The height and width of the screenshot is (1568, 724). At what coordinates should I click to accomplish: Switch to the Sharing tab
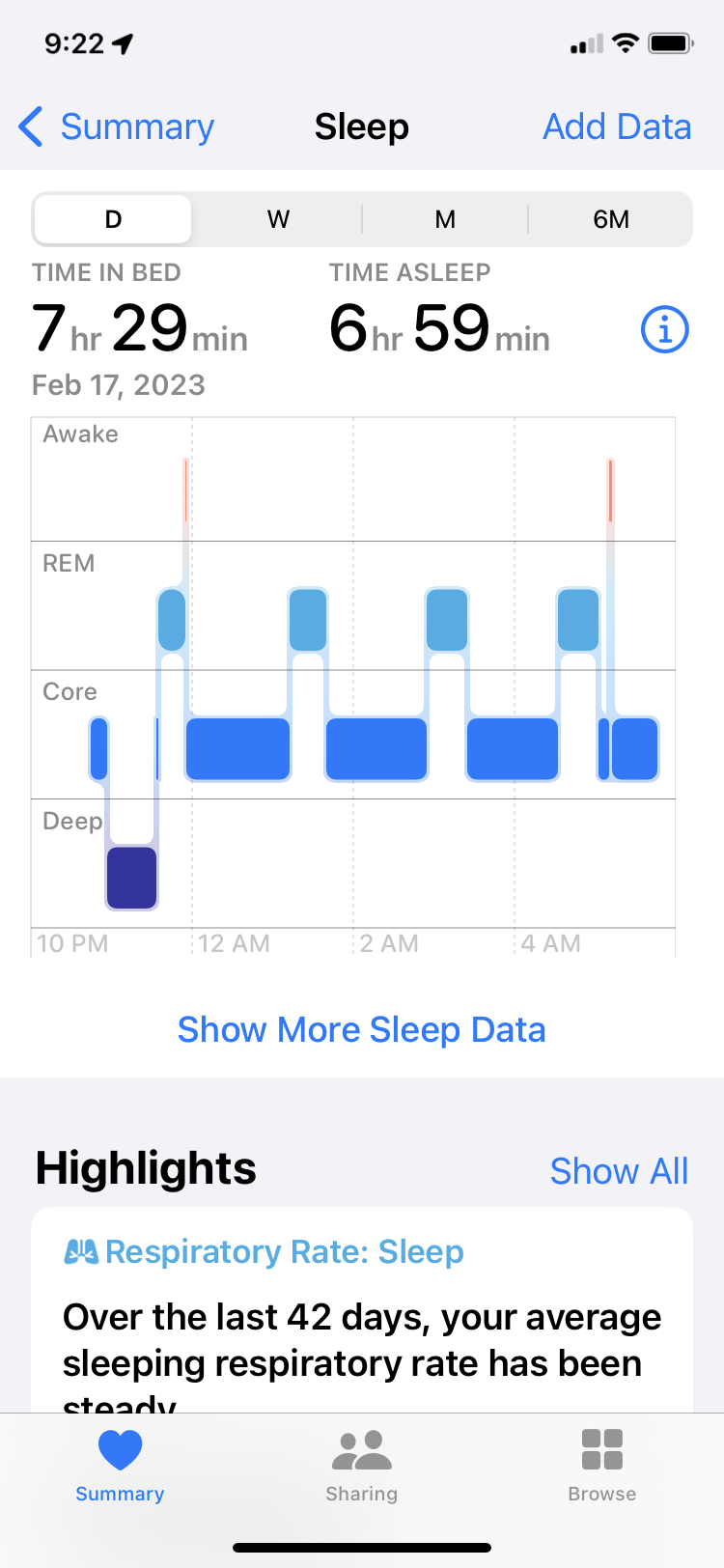click(361, 1465)
